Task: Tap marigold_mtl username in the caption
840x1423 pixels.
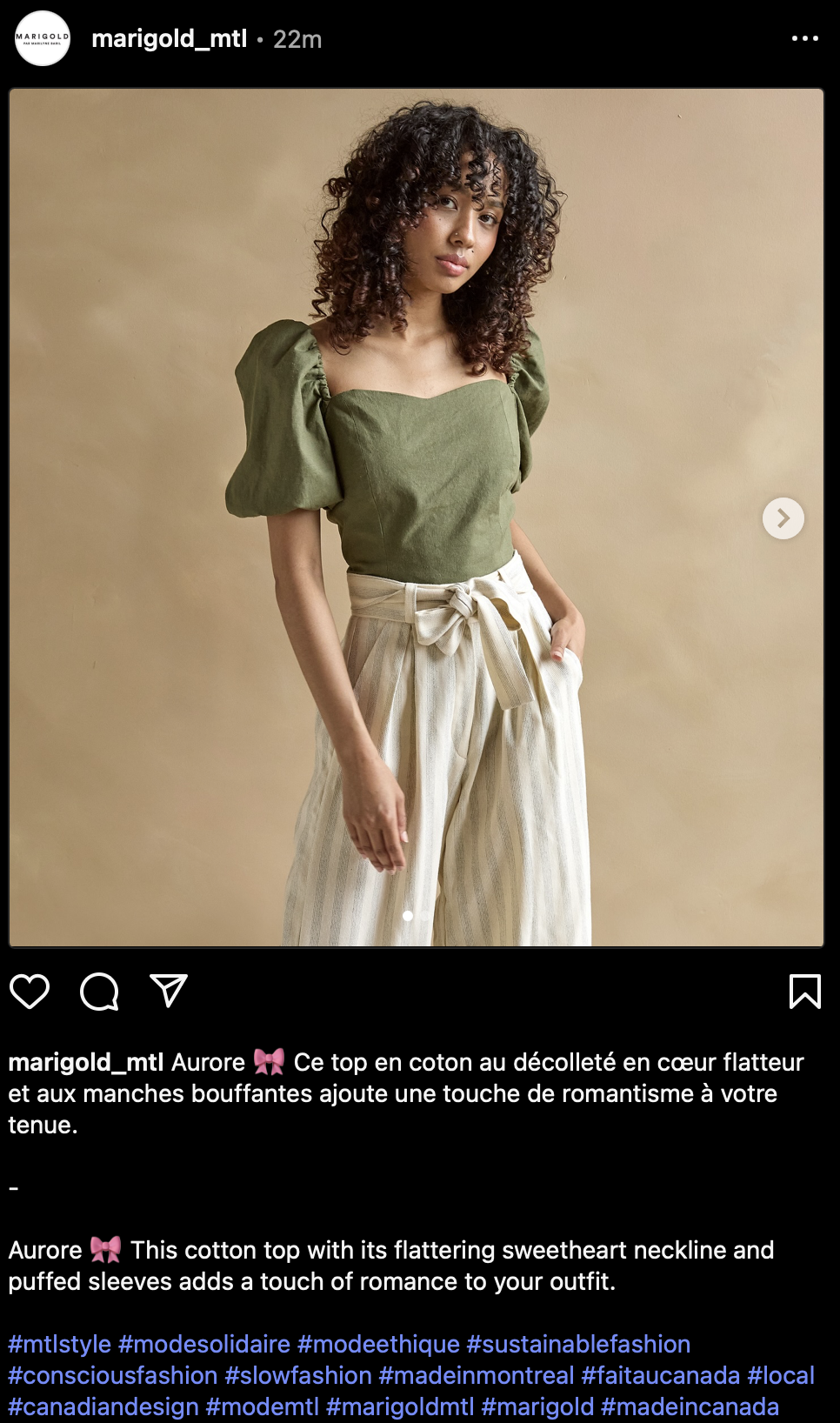Action: tap(86, 1062)
